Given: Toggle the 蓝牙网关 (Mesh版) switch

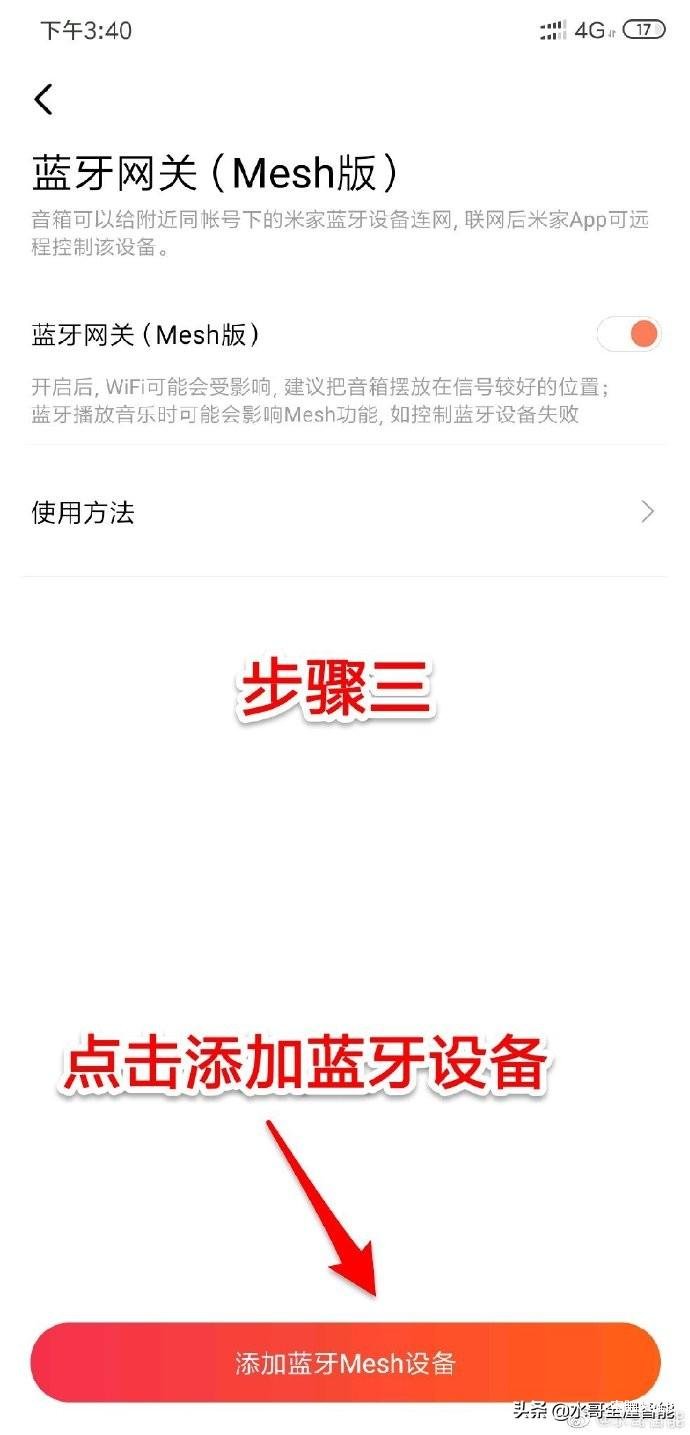Looking at the screenshot, I should (630, 334).
